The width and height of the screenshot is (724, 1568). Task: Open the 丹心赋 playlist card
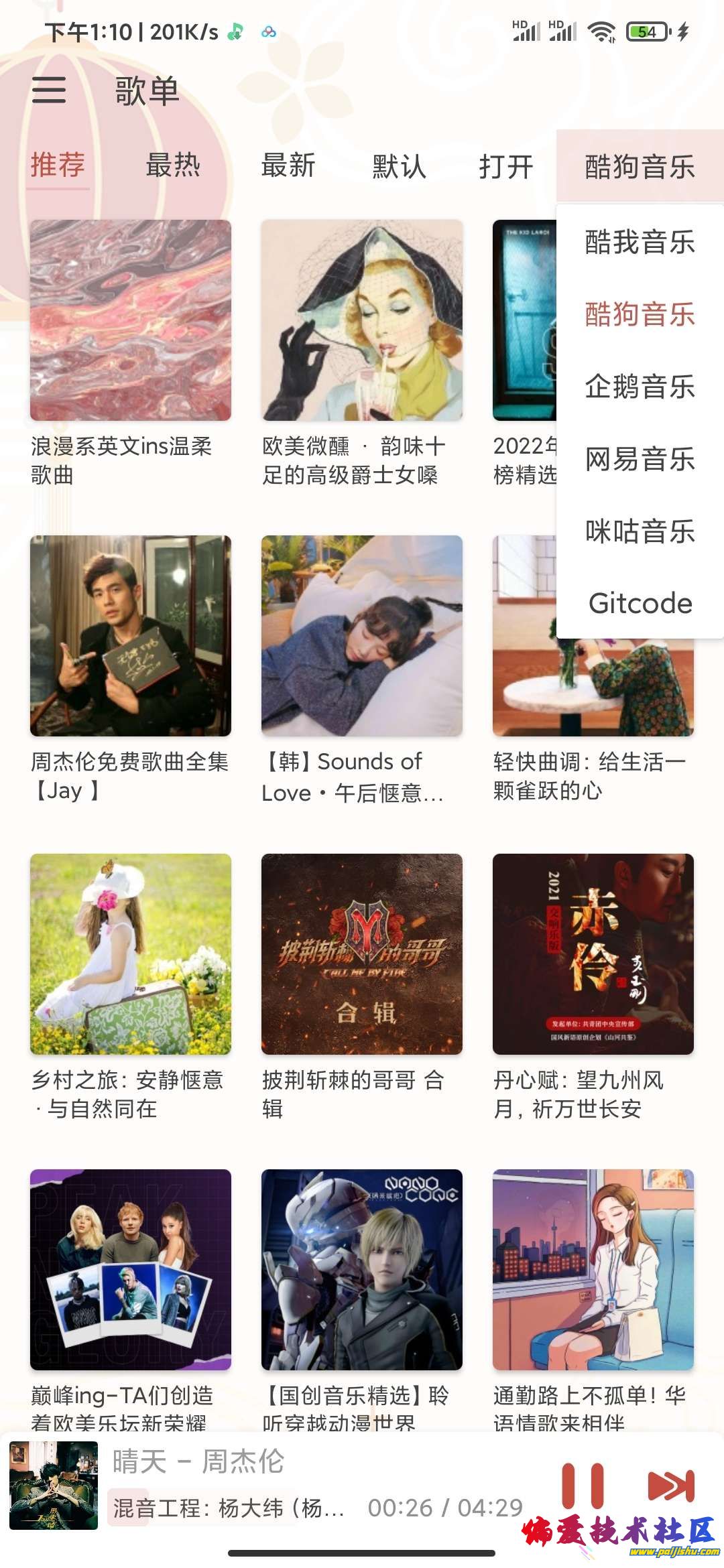point(593,954)
